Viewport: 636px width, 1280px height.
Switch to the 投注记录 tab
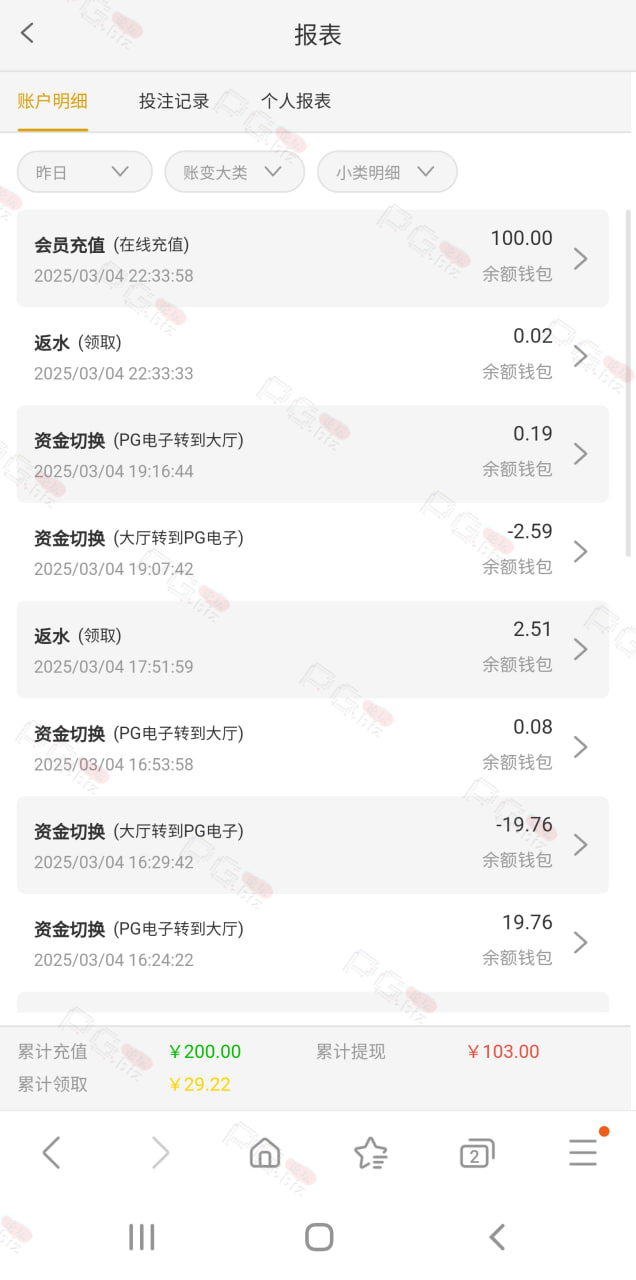tap(174, 101)
